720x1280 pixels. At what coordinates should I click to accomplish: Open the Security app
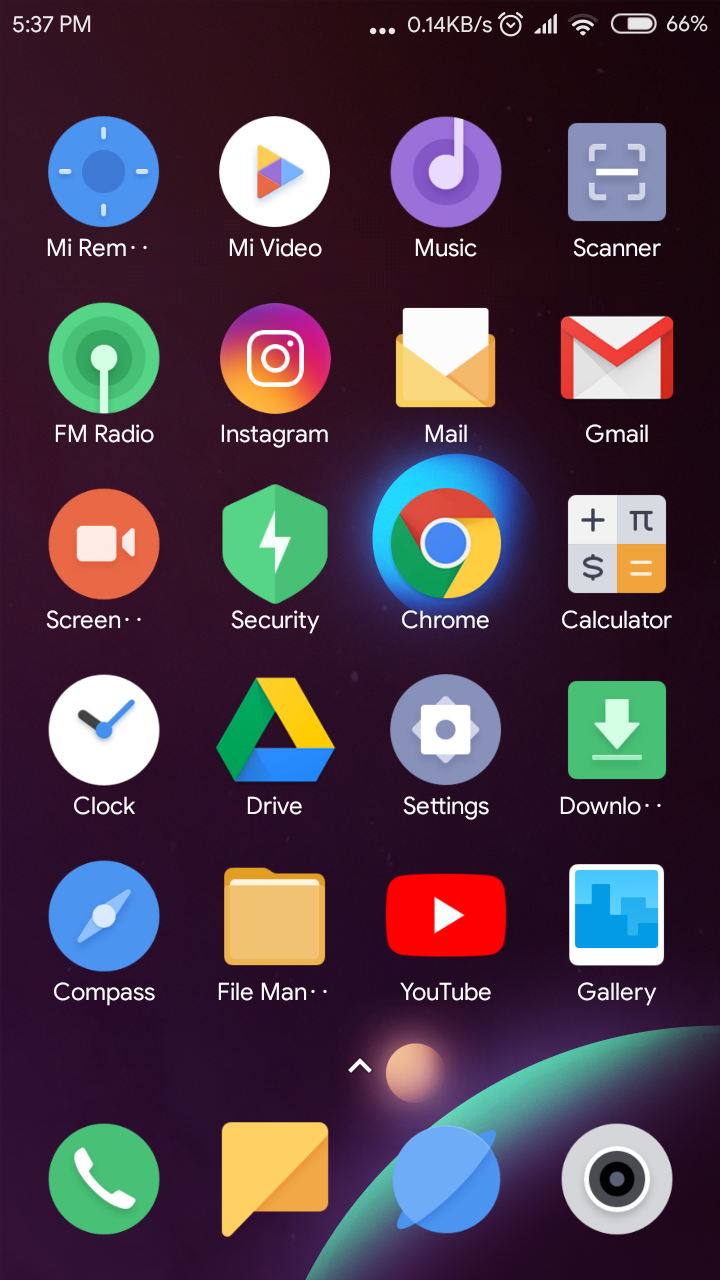(274, 543)
